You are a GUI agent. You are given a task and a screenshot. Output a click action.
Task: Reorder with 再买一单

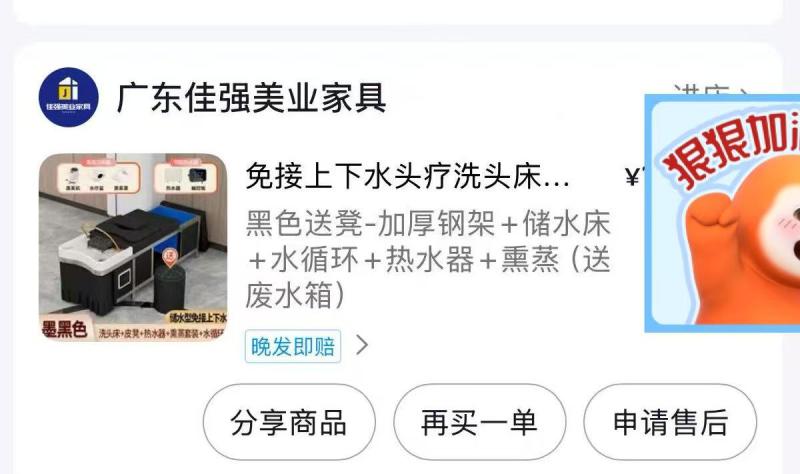[x=479, y=422]
